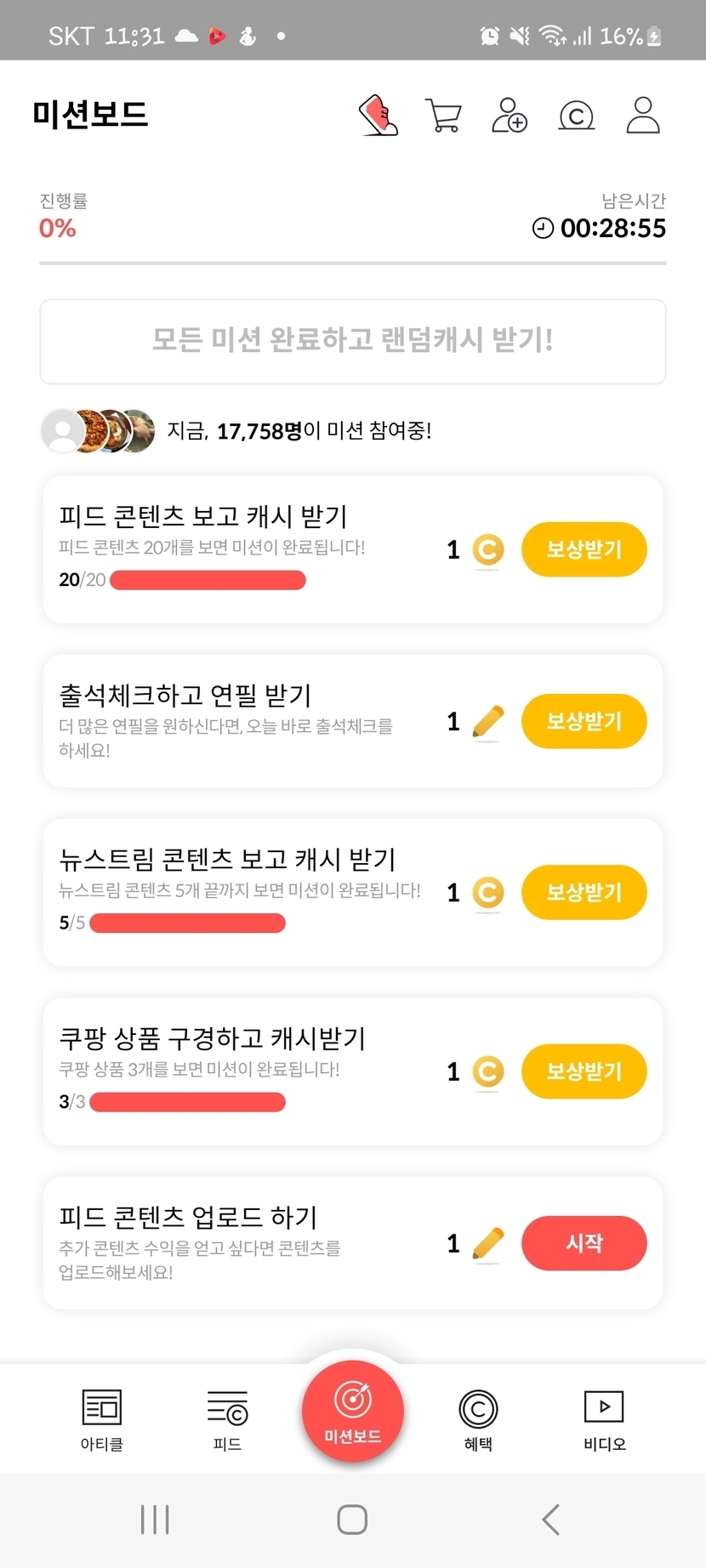This screenshot has height=1568, width=706.
Task: Claim reward for 출석체크하고 연필 받기
Action: (x=584, y=721)
